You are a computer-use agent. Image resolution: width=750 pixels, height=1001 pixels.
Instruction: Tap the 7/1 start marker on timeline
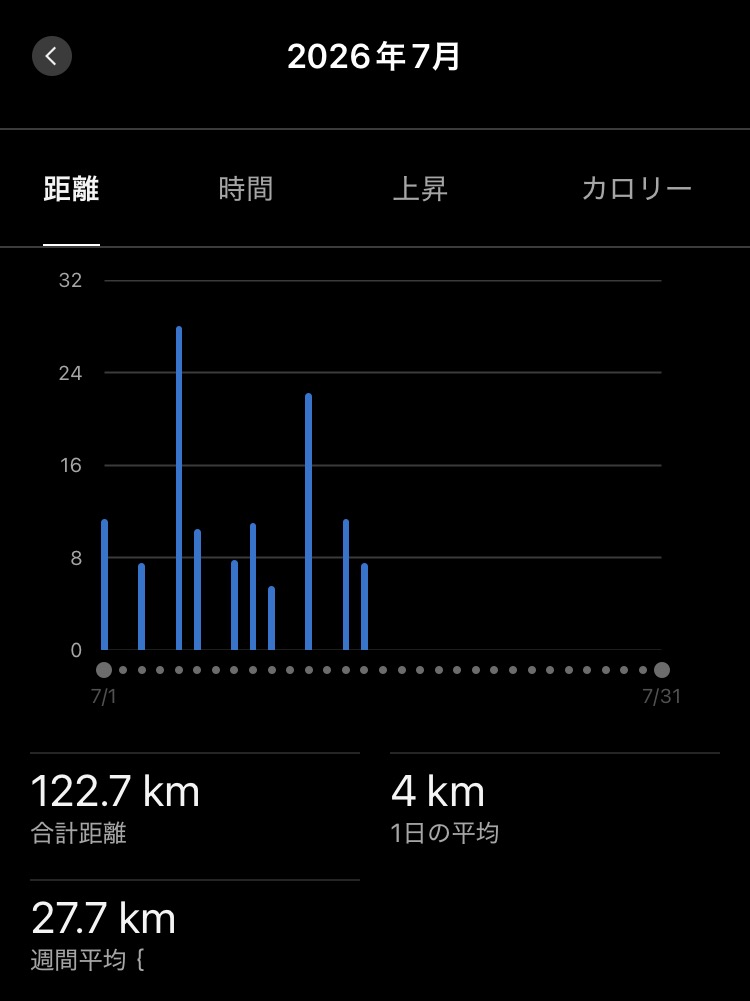point(104,670)
